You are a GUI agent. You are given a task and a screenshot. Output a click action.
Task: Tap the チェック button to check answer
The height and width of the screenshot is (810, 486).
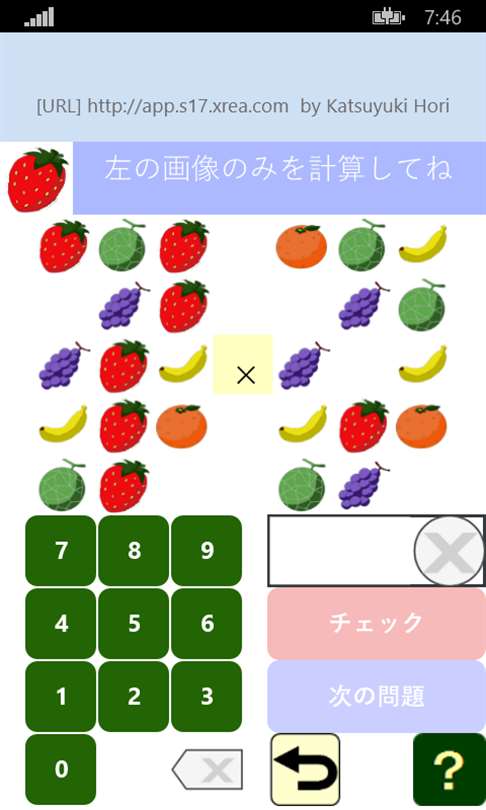376,624
